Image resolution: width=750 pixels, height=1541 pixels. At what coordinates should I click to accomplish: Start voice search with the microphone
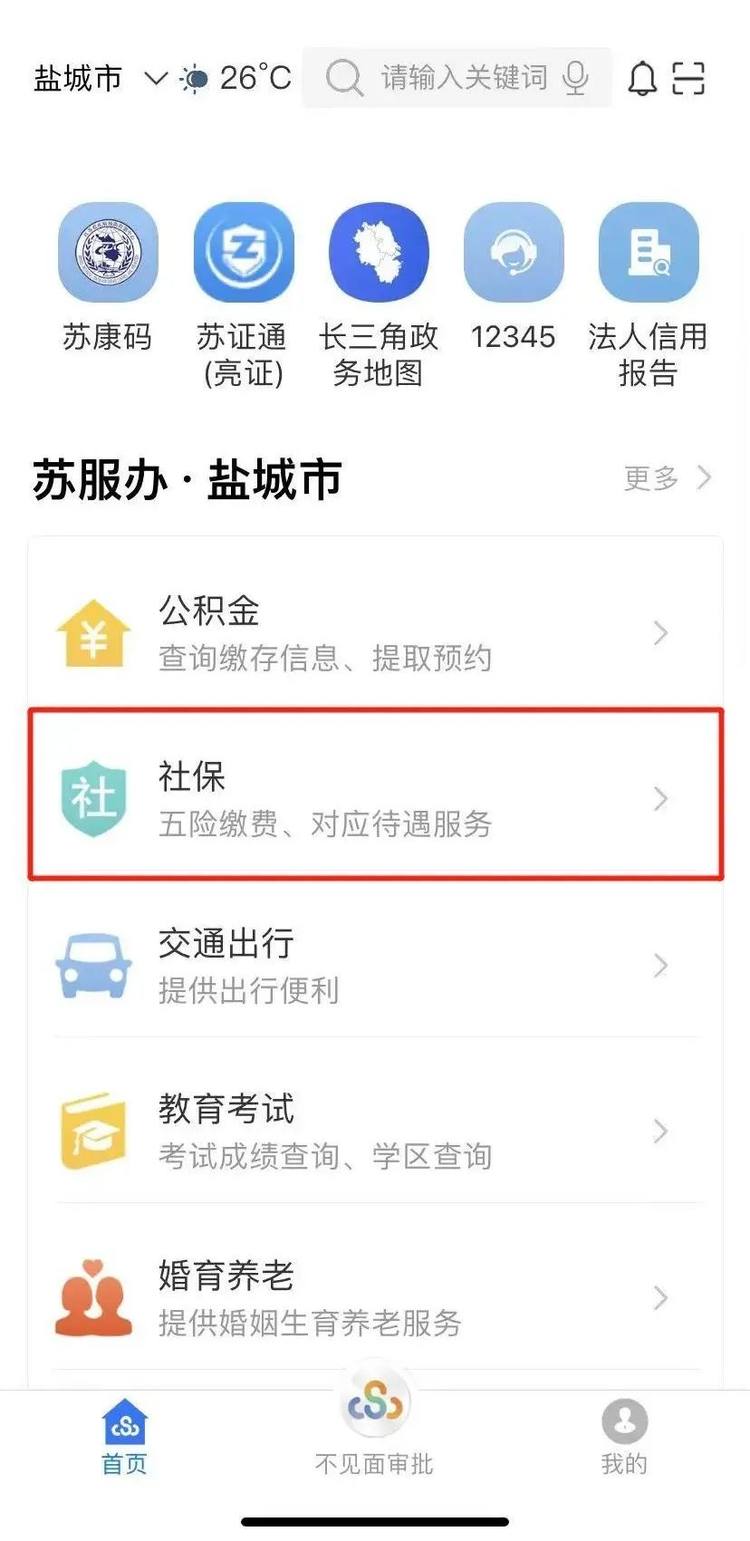[x=575, y=78]
